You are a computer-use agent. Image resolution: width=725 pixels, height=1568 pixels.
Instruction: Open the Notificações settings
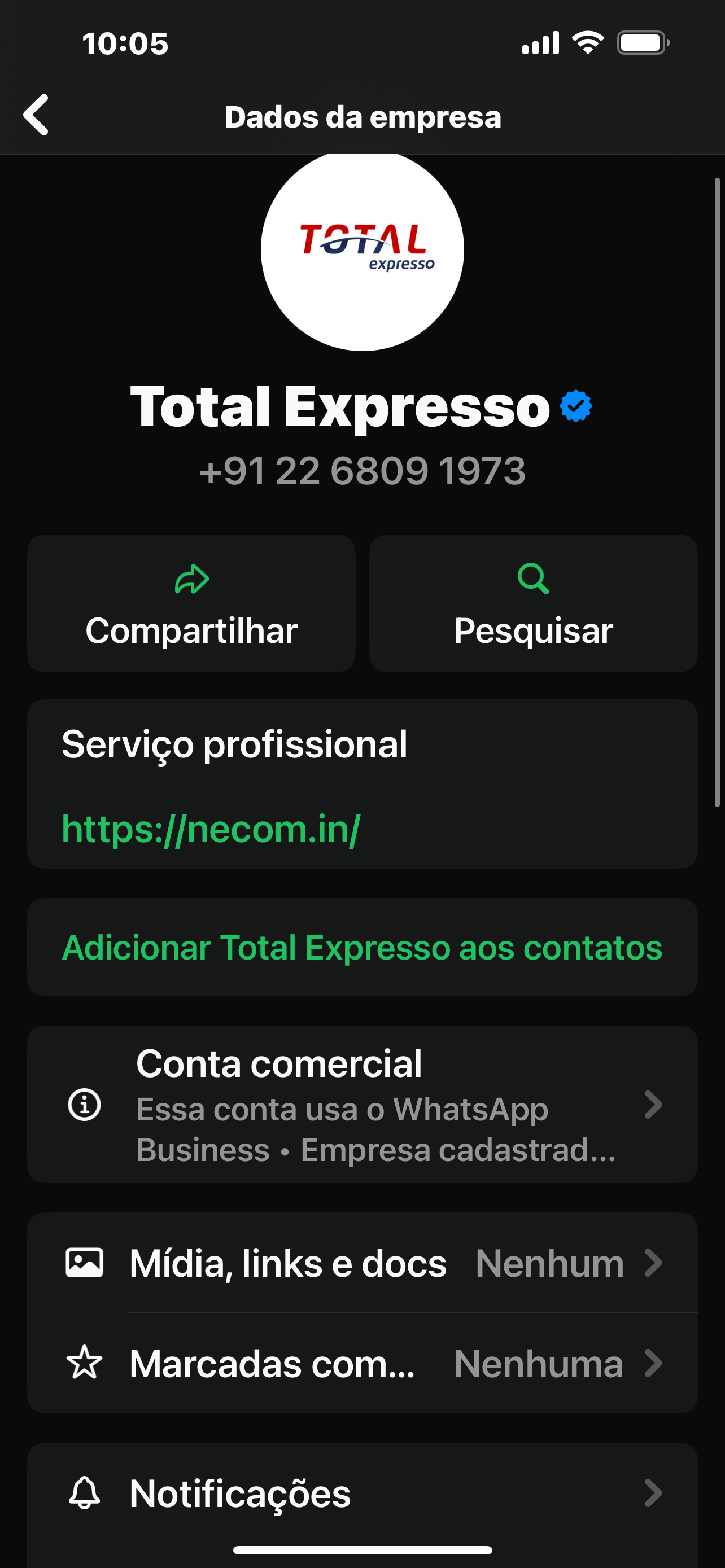coord(362,1492)
